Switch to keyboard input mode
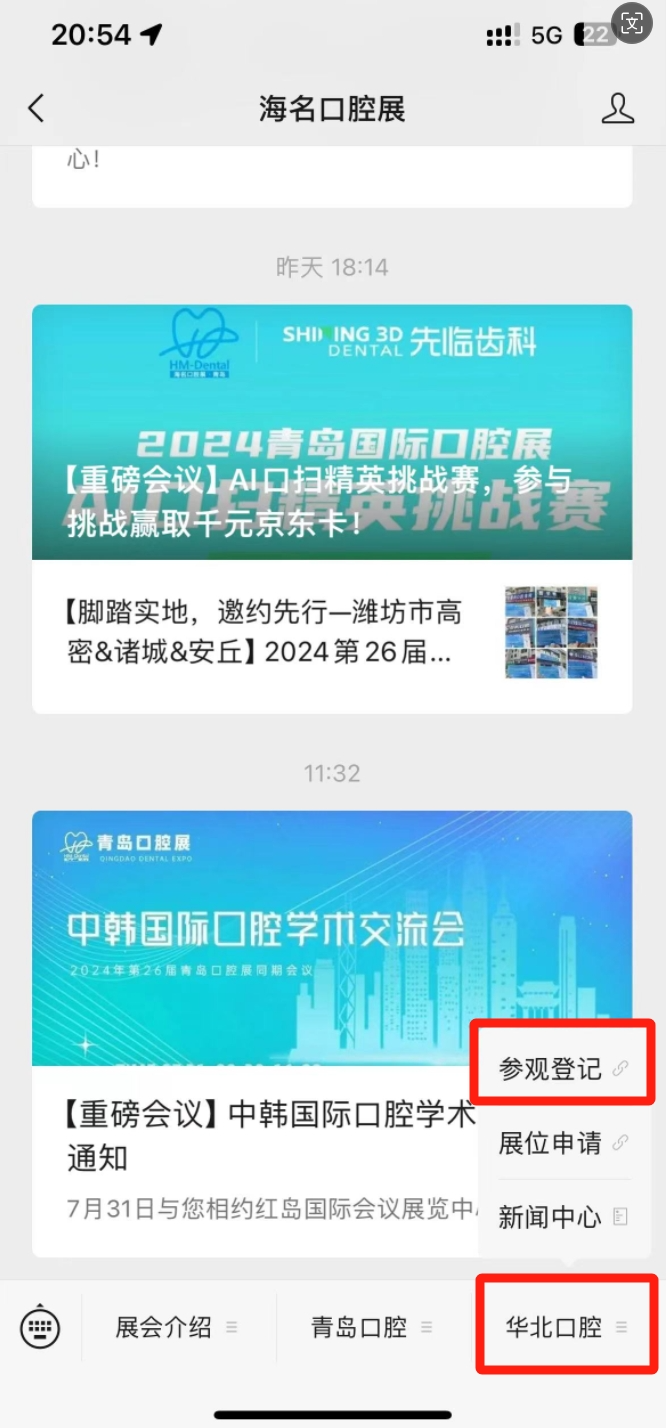Viewport: 669px width, 1428px height. (x=40, y=1327)
